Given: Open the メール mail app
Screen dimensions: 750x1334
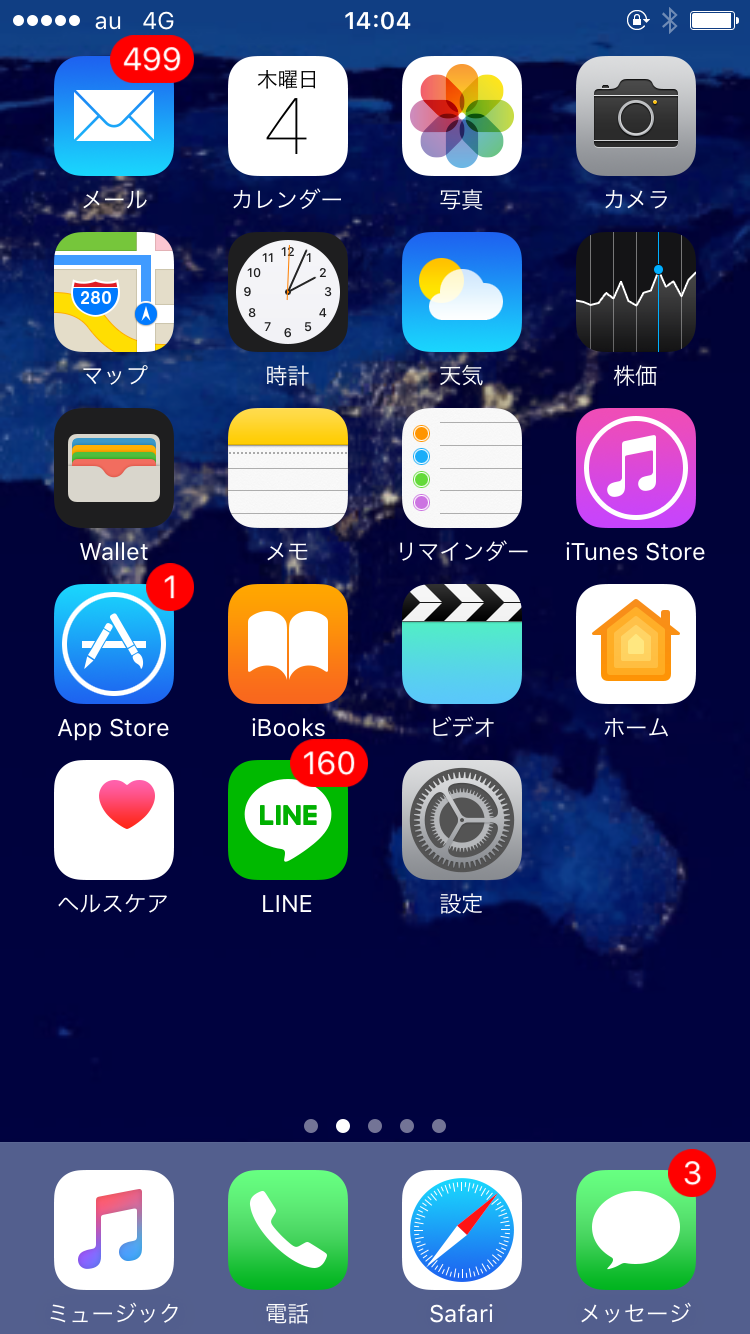Looking at the screenshot, I should [114, 116].
